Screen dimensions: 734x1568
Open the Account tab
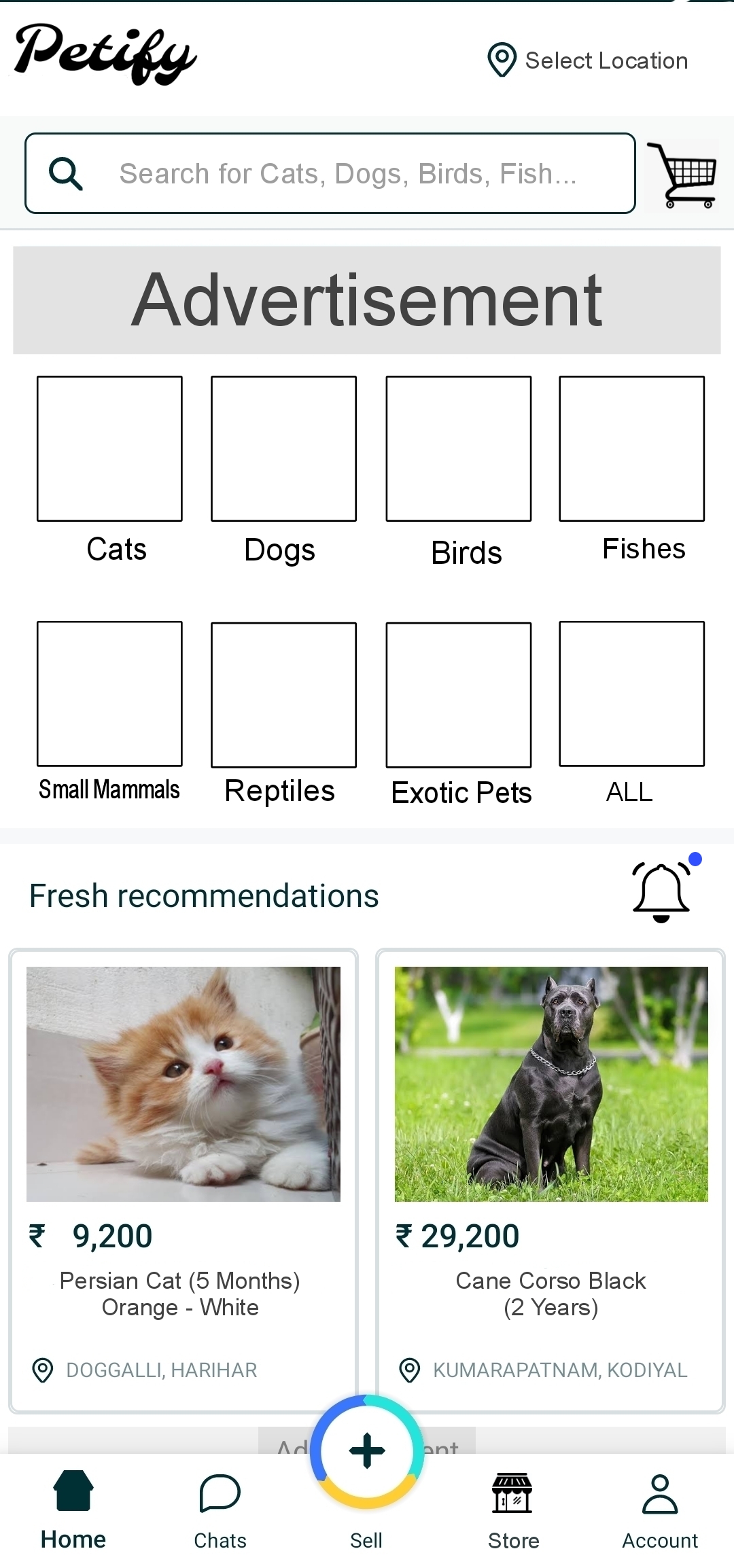click(660, 1511)
